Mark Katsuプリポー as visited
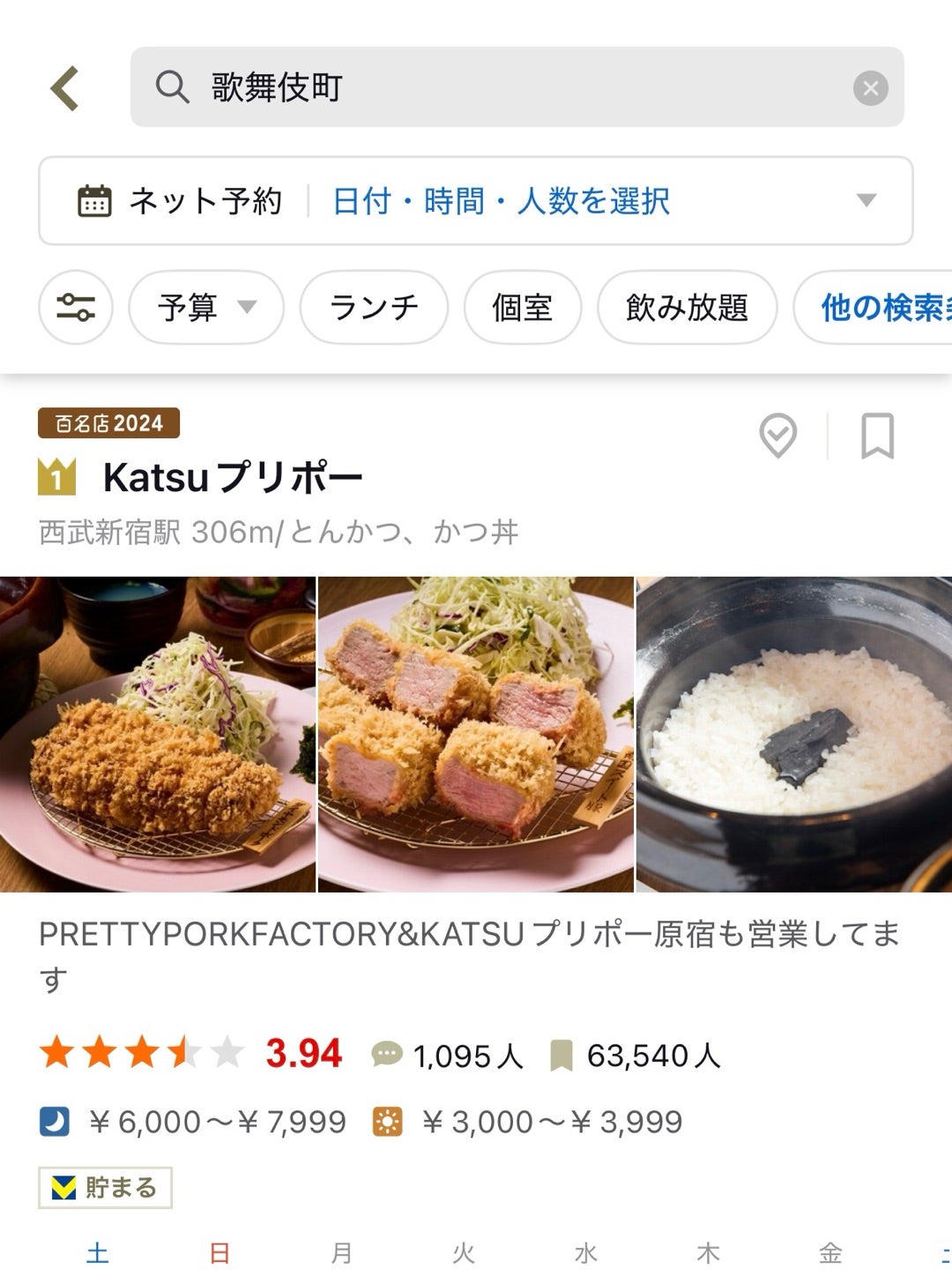The height and width of the screenshot is (1270, 952). [x=778, y=436]
